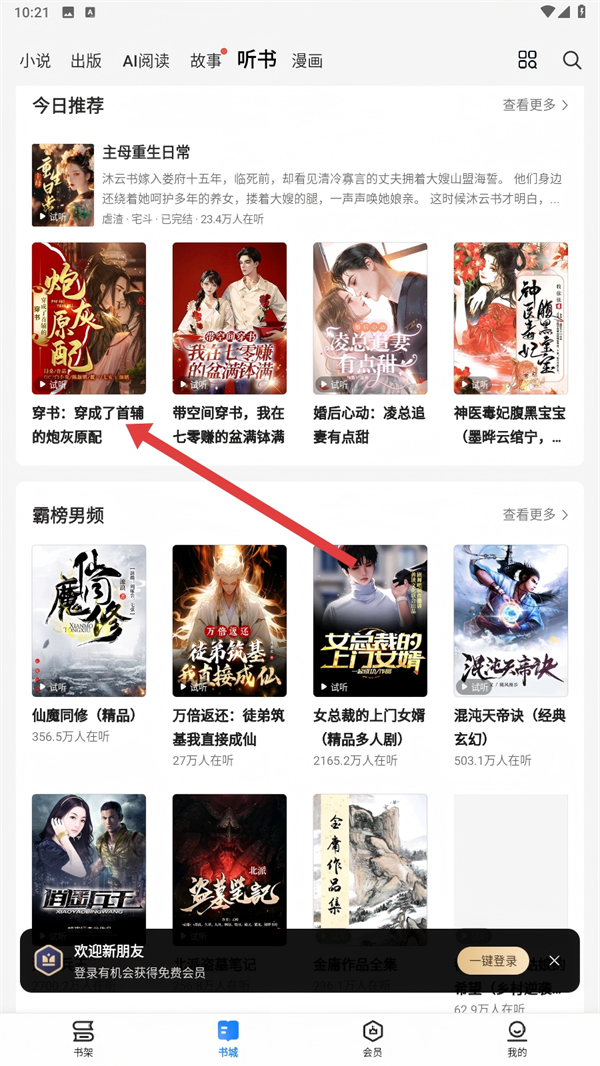Image resolution: width=600 pixels, height=1066 pixels.
Task: View more under 今日推荐
Action: 535,105
